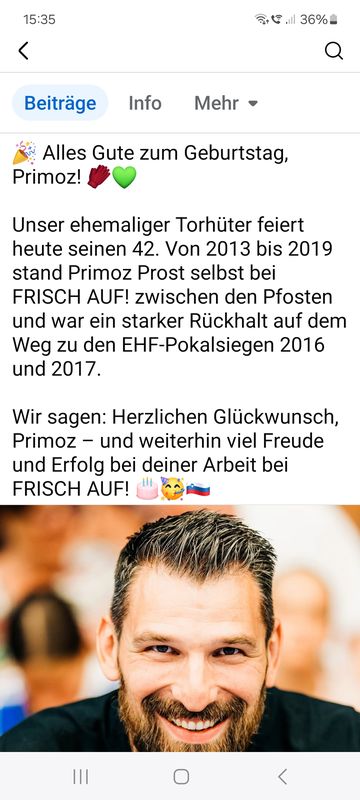Go back using the top-left arrow
Viewport: 360px width, 800px height.
tap(23, 51)
